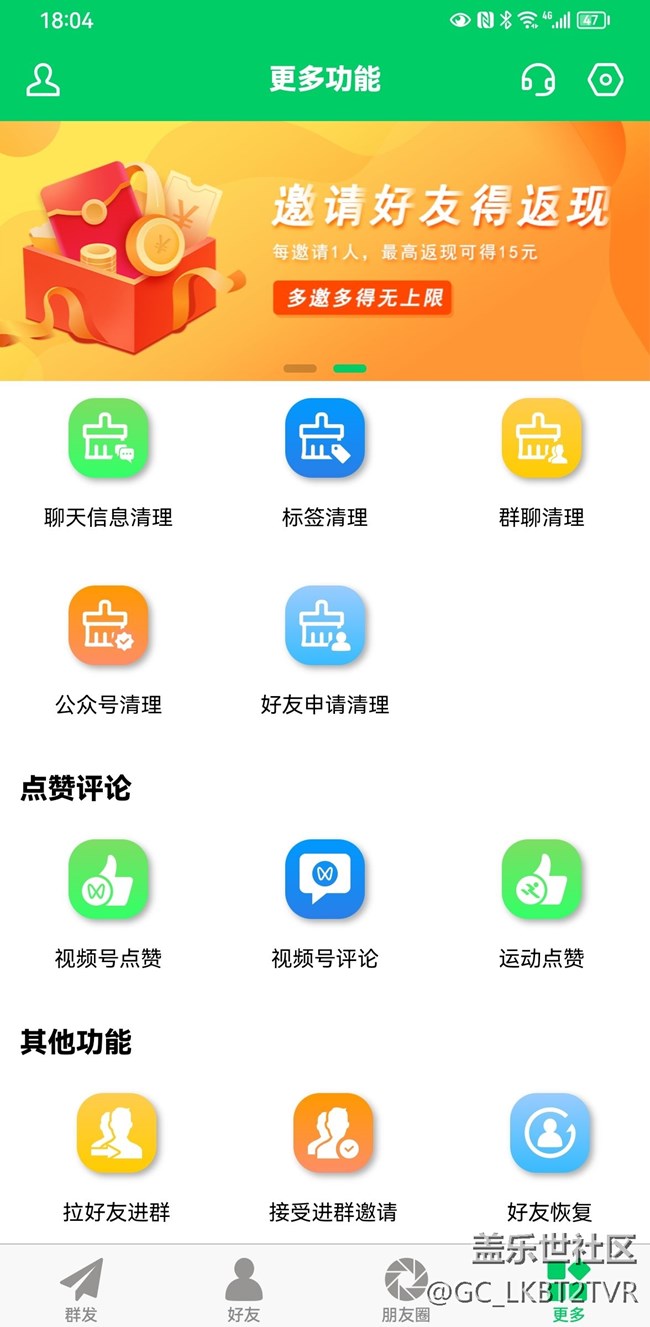Open 好友申请清理 tool
650x1327 pixels.
325,626
